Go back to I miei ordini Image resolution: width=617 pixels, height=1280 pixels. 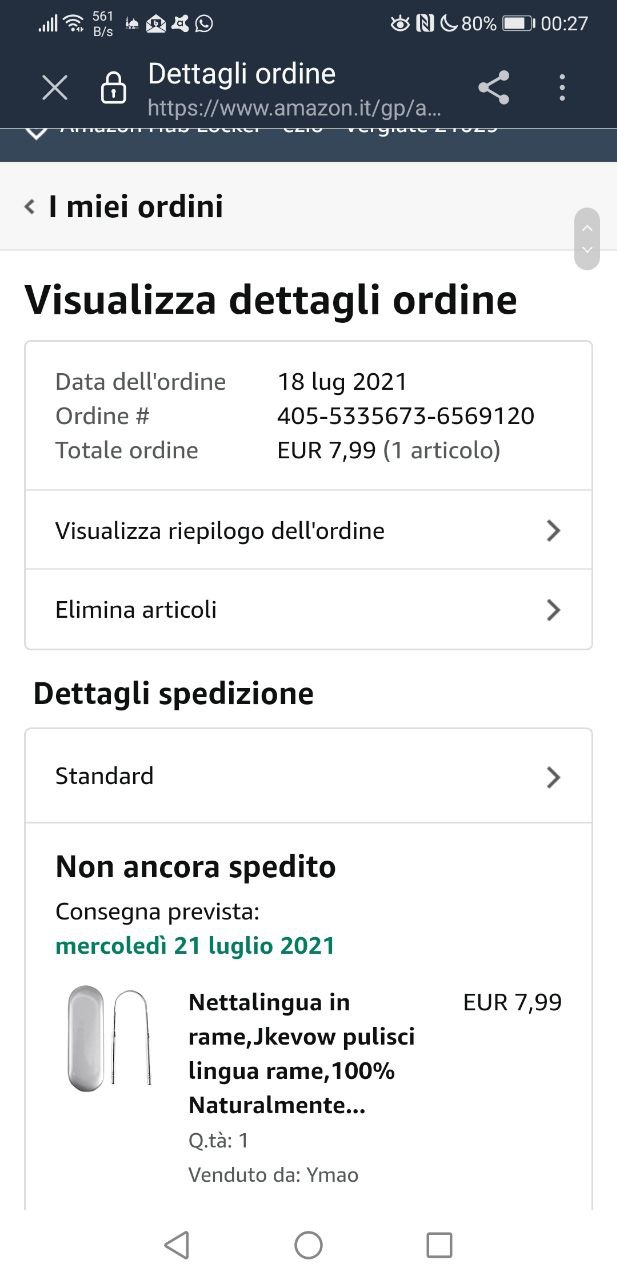124,207
